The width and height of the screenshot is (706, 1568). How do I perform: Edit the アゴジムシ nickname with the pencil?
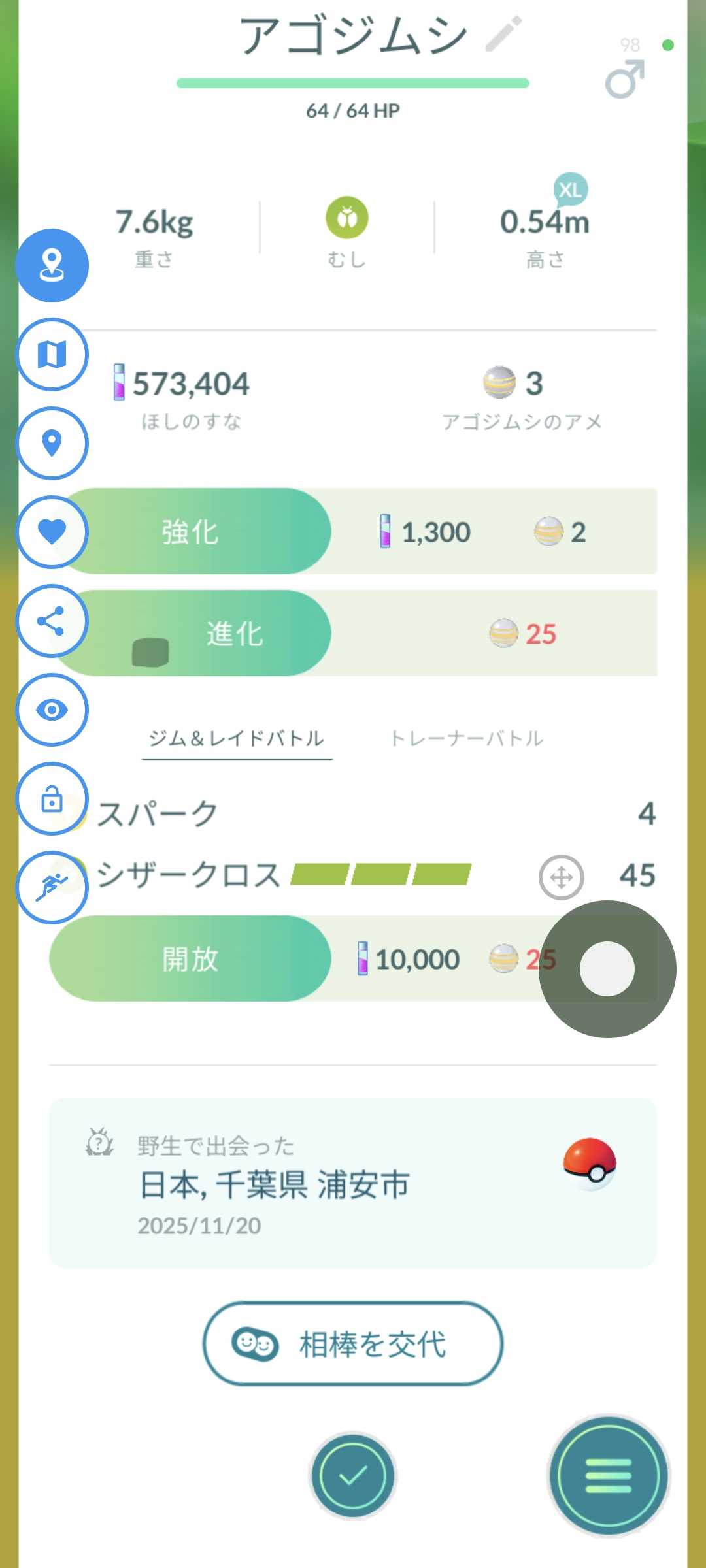point(503,34)
